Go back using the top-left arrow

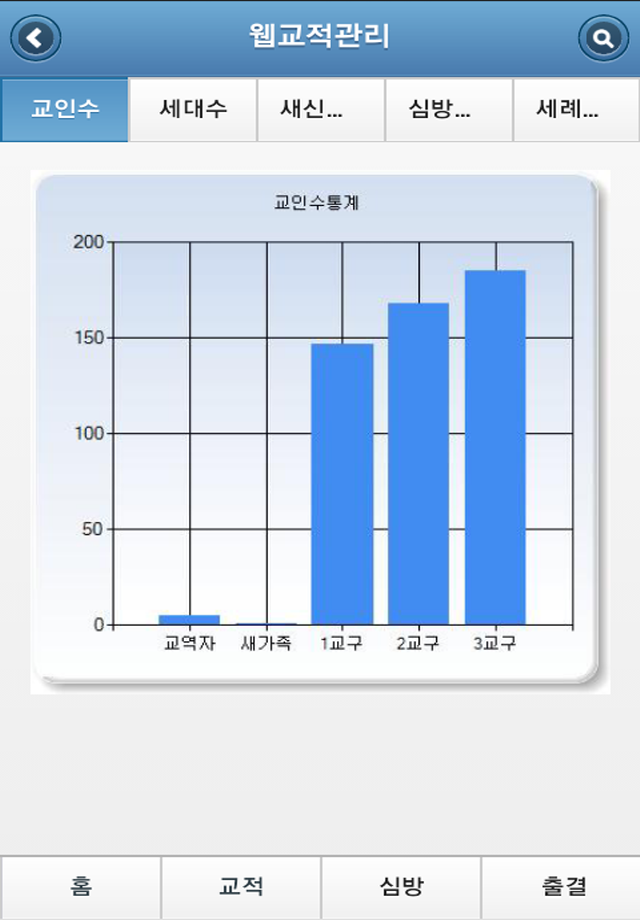36,38
